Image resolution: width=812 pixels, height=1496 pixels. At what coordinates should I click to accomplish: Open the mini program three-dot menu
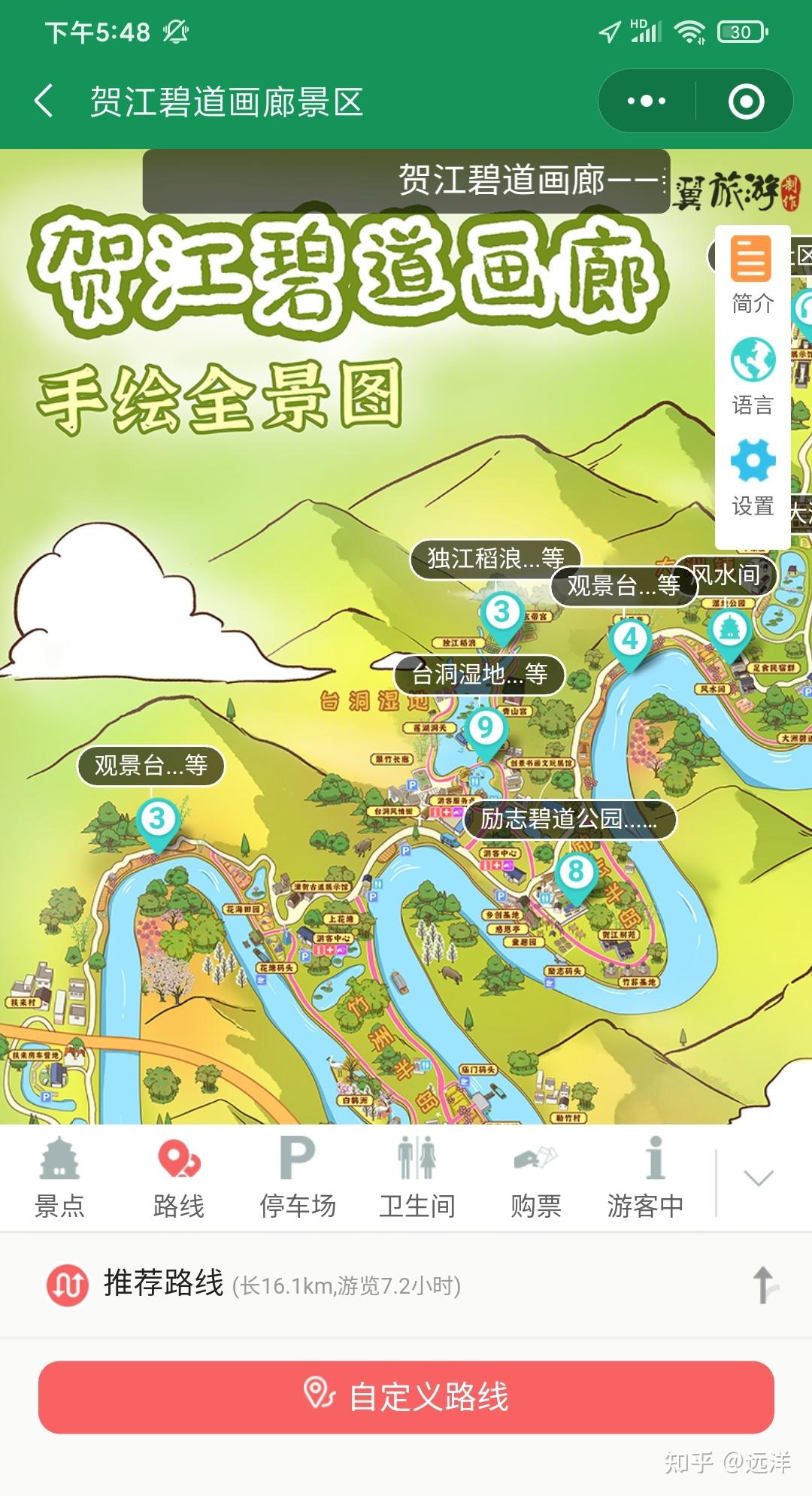(x=647, y=101)
